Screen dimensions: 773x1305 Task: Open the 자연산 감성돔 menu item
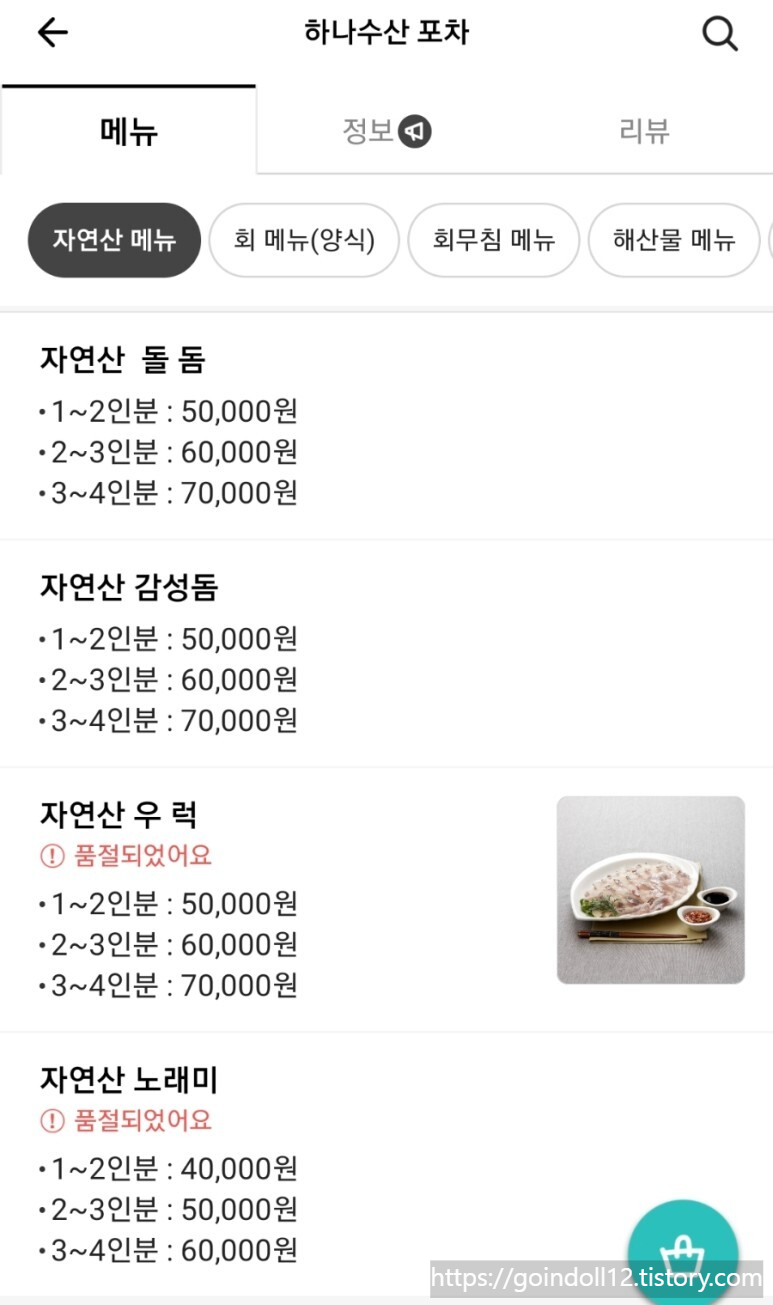pyautogui.click(x=386, y=654)
